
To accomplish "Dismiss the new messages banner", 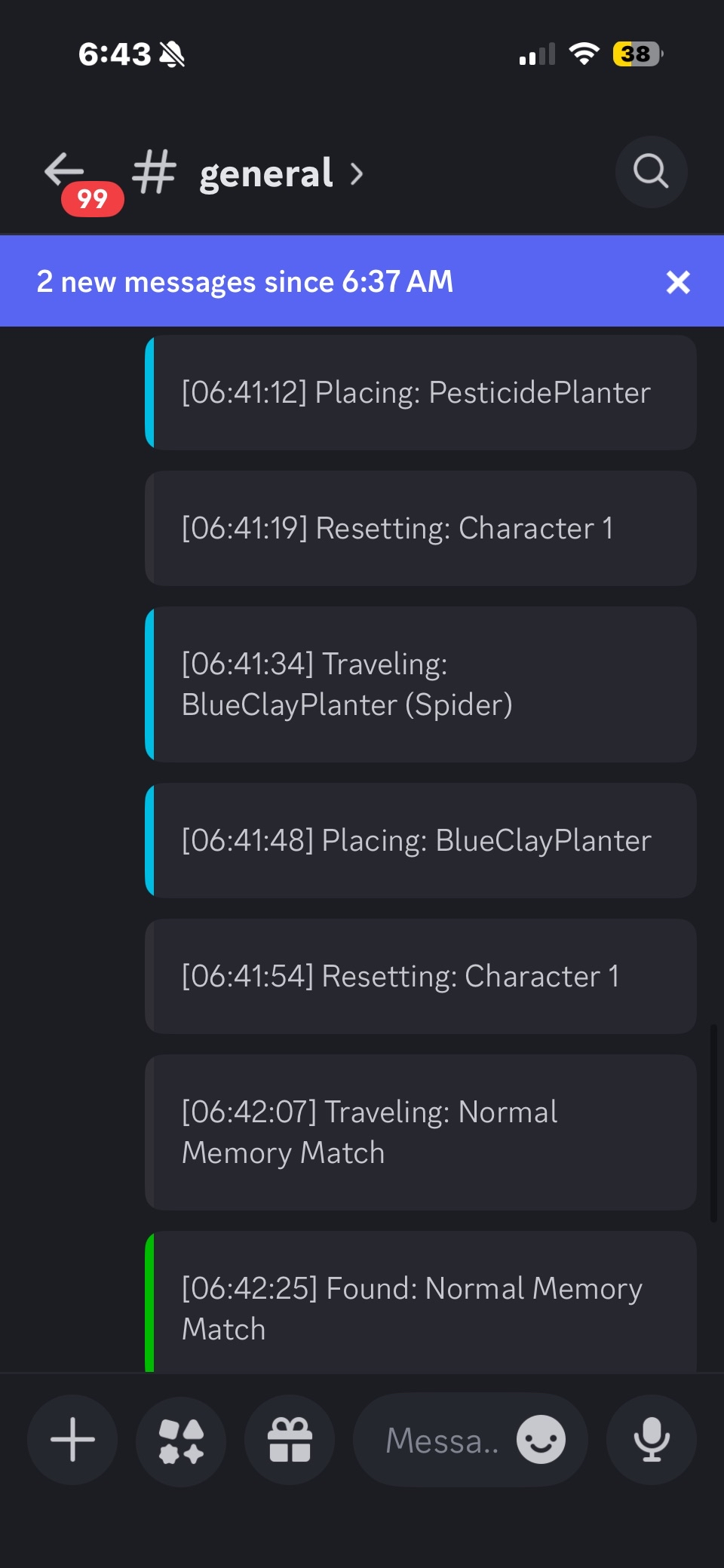I will [678, 282].
